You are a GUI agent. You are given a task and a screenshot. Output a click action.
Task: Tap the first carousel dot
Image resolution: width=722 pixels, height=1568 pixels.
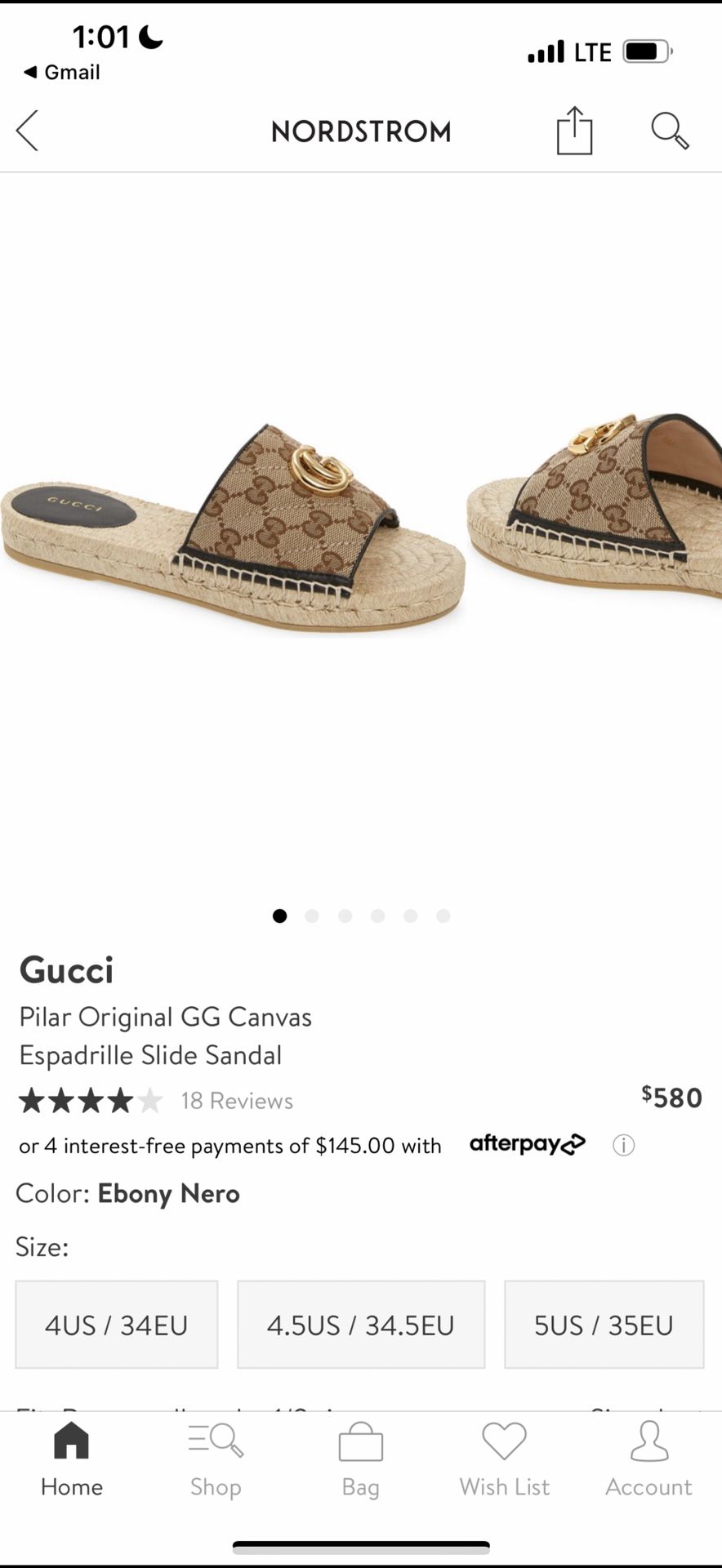(x=279, y=916)
